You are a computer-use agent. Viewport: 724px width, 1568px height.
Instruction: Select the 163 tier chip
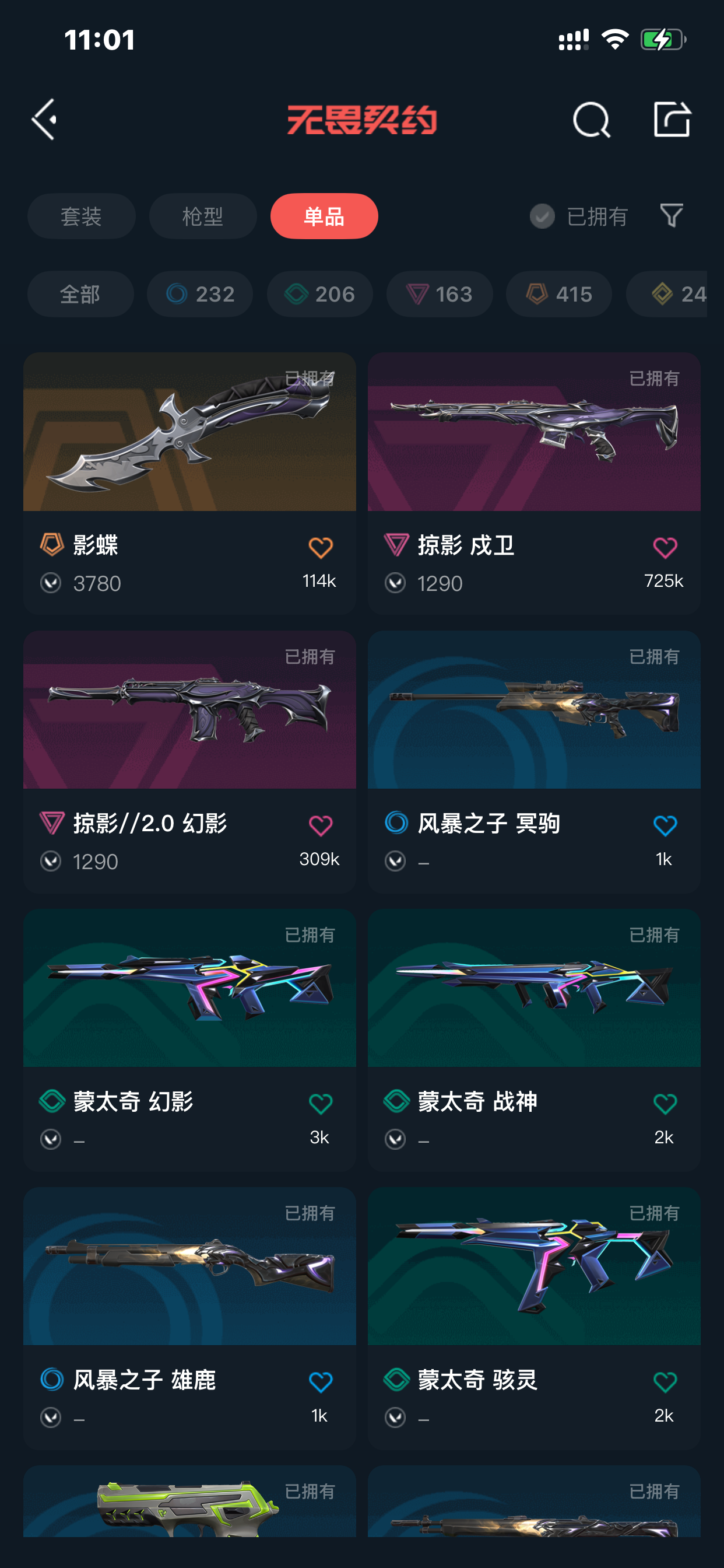point(440,294)
